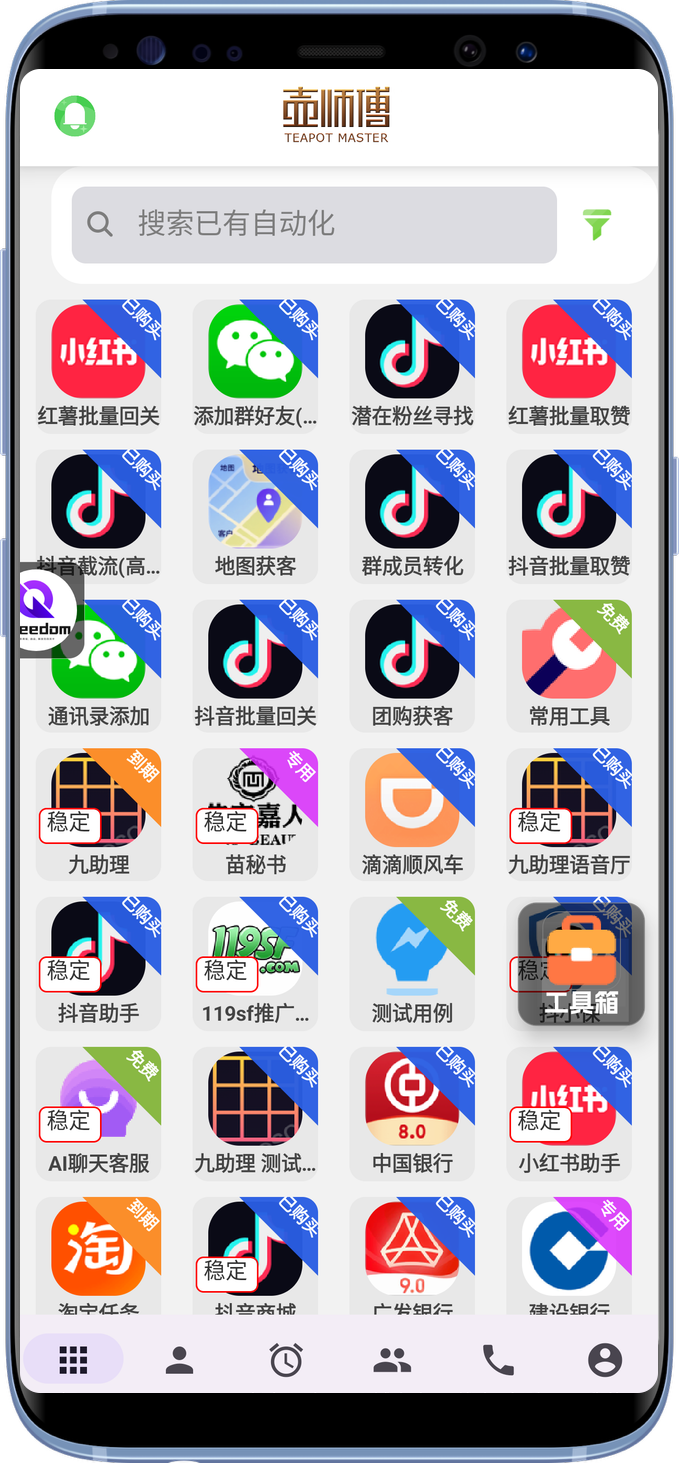This screenshot has width=679, height=1463.
Task: Switch to the alarm clock tab
Action: (x=286, y=1360)
